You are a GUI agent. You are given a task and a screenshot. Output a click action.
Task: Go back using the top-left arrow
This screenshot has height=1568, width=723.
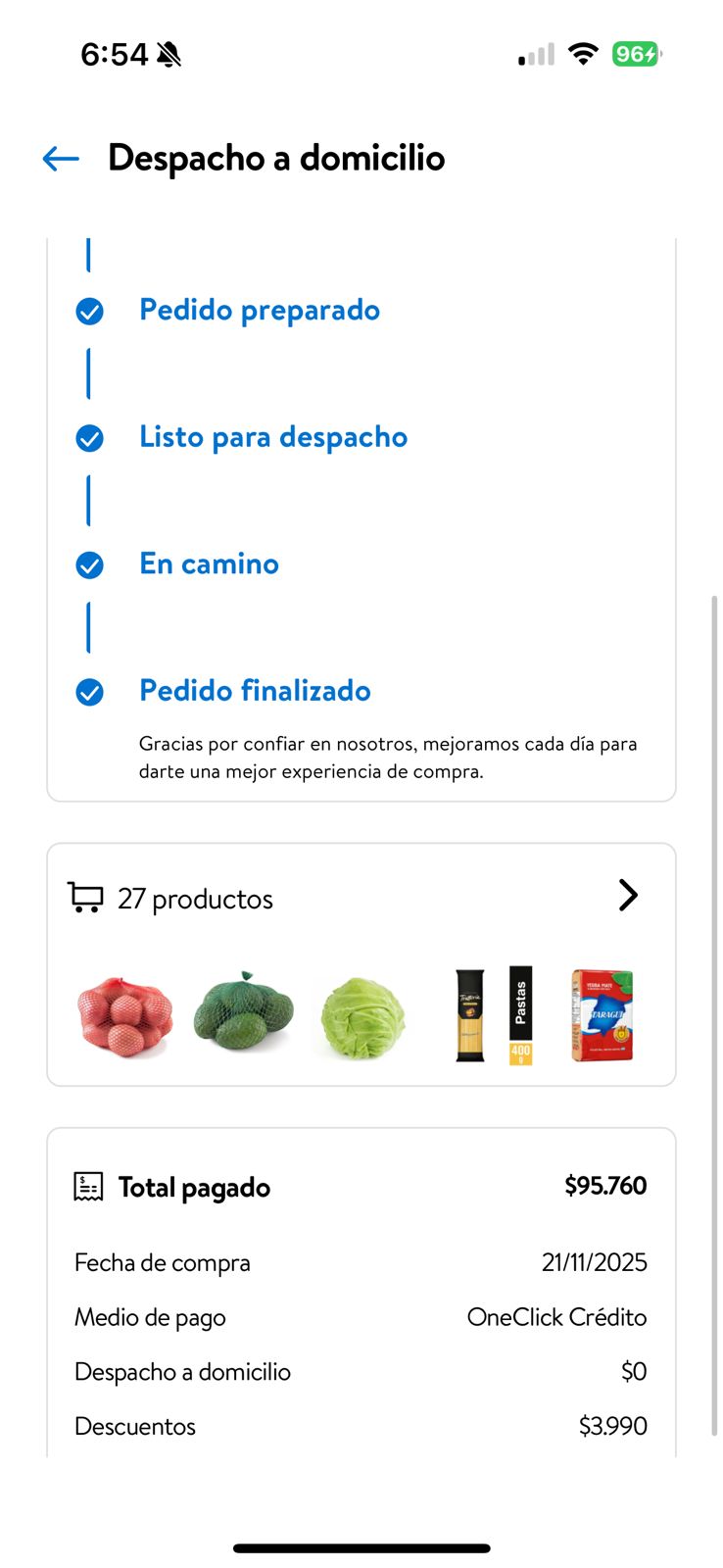(x=61, y=158)
